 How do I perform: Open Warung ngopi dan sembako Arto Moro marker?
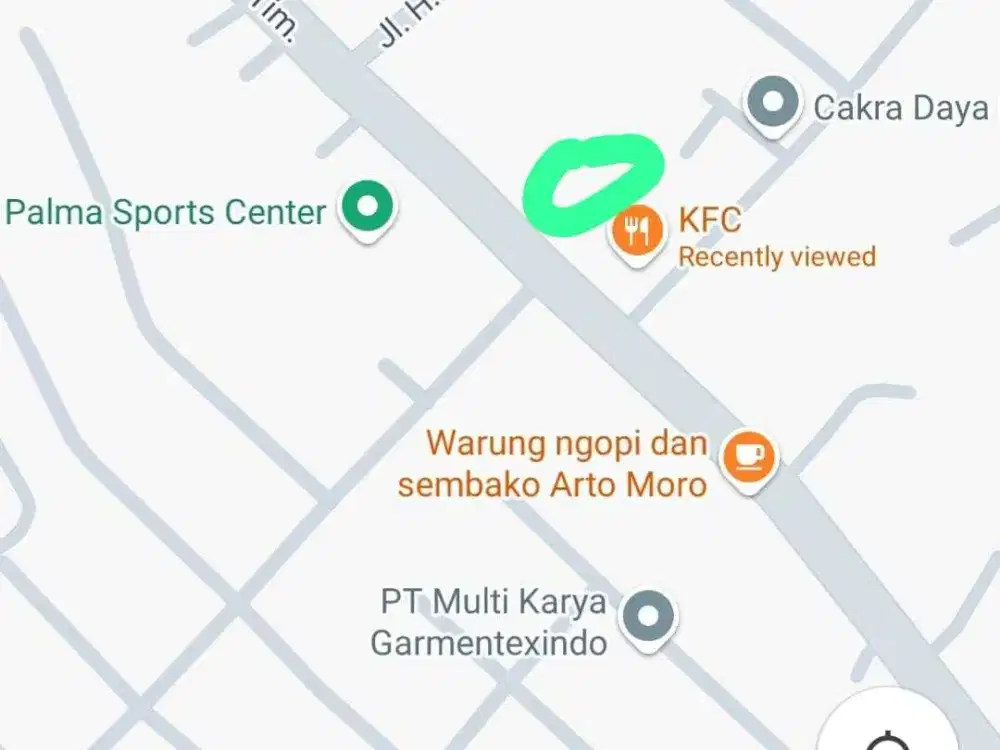[749, 457]
